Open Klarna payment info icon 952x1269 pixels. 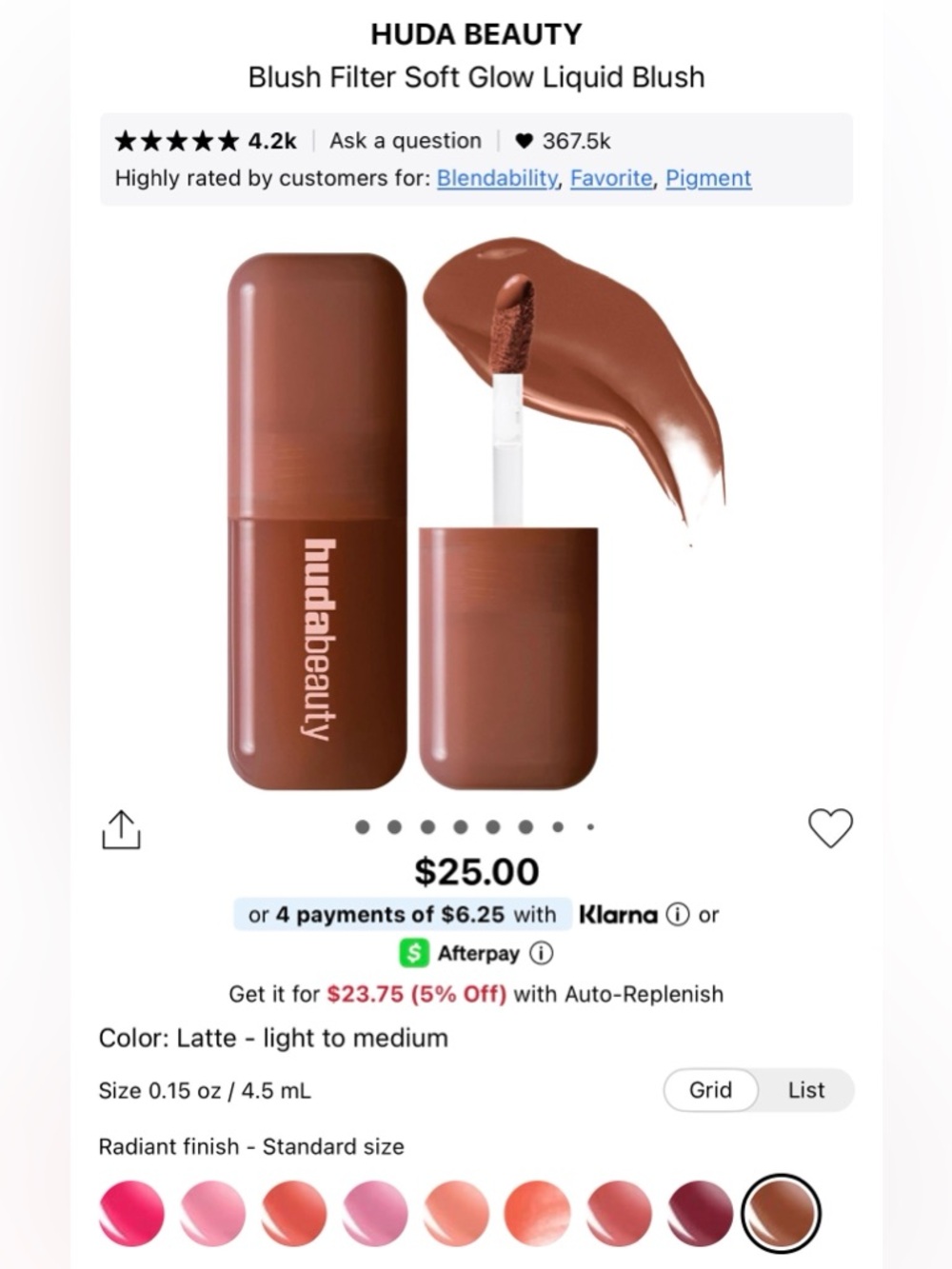(677, 915)
